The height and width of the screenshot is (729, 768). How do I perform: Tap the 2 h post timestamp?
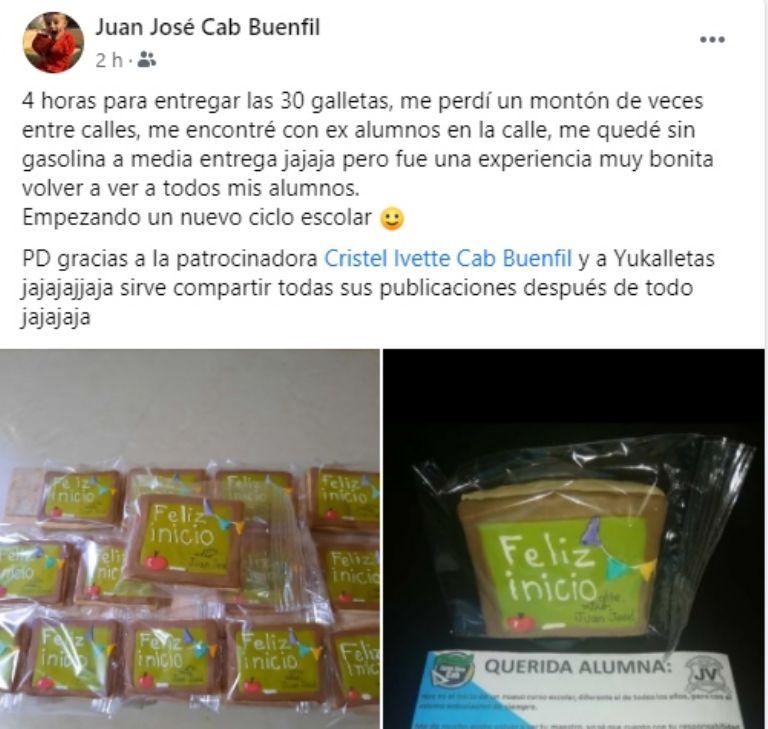coord(108,60)
